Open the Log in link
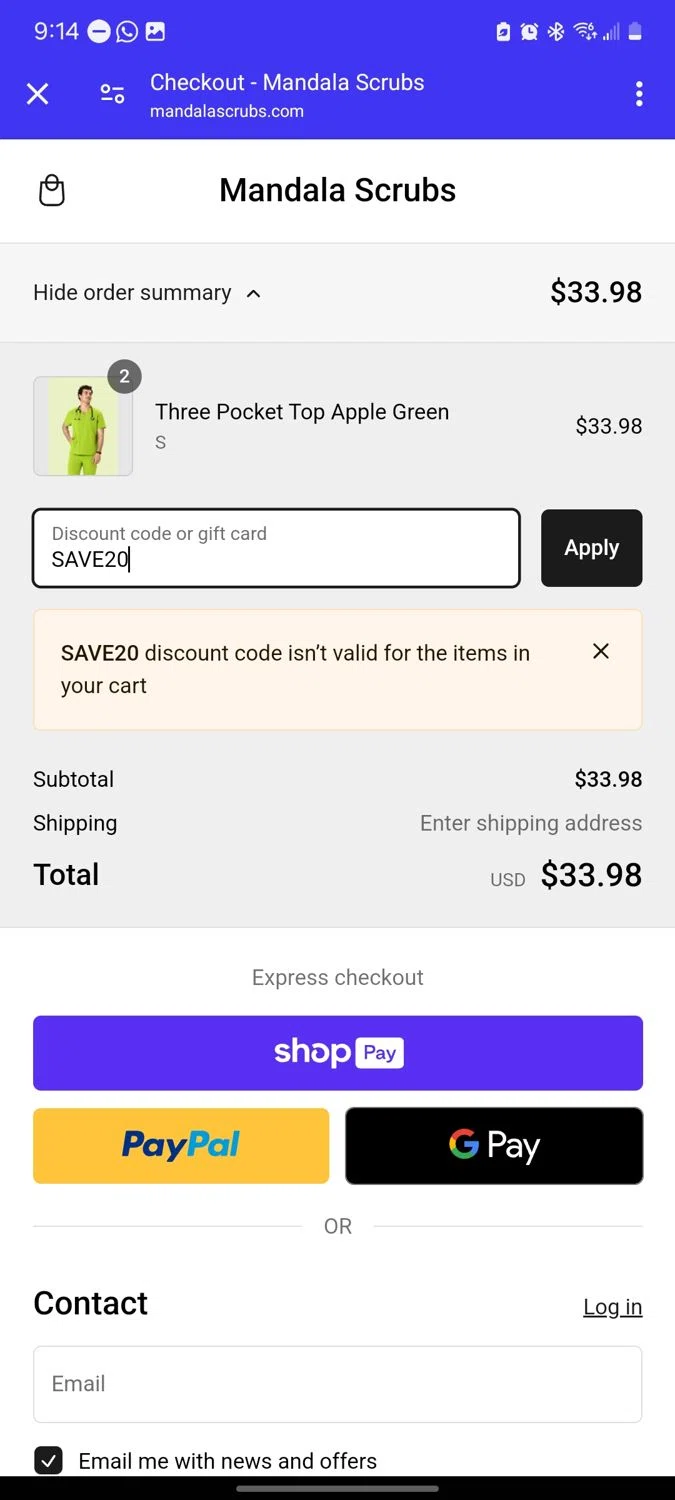Screen dimensions: 675x1500 (x=612, y=1307)
